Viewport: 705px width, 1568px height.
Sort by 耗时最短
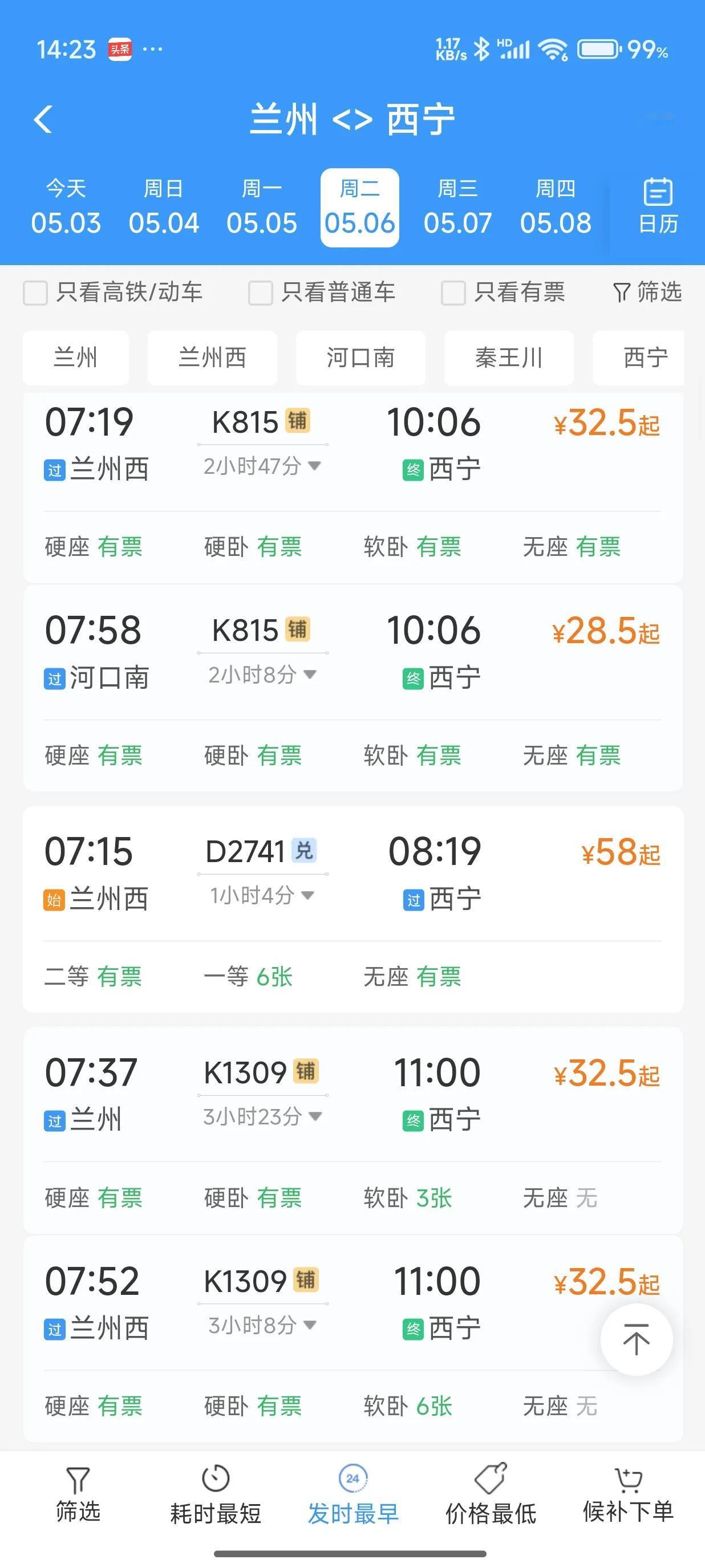click(216, 1495)
